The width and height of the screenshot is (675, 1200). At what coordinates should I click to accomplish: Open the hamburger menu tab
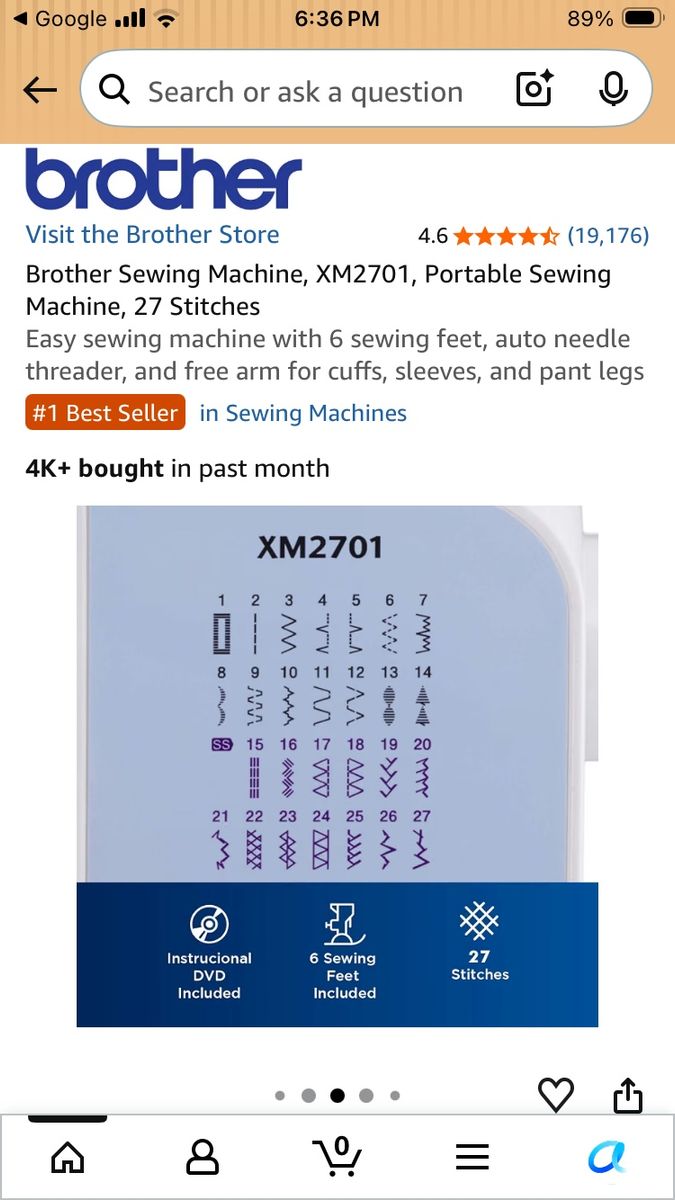tap(472, 1158)
